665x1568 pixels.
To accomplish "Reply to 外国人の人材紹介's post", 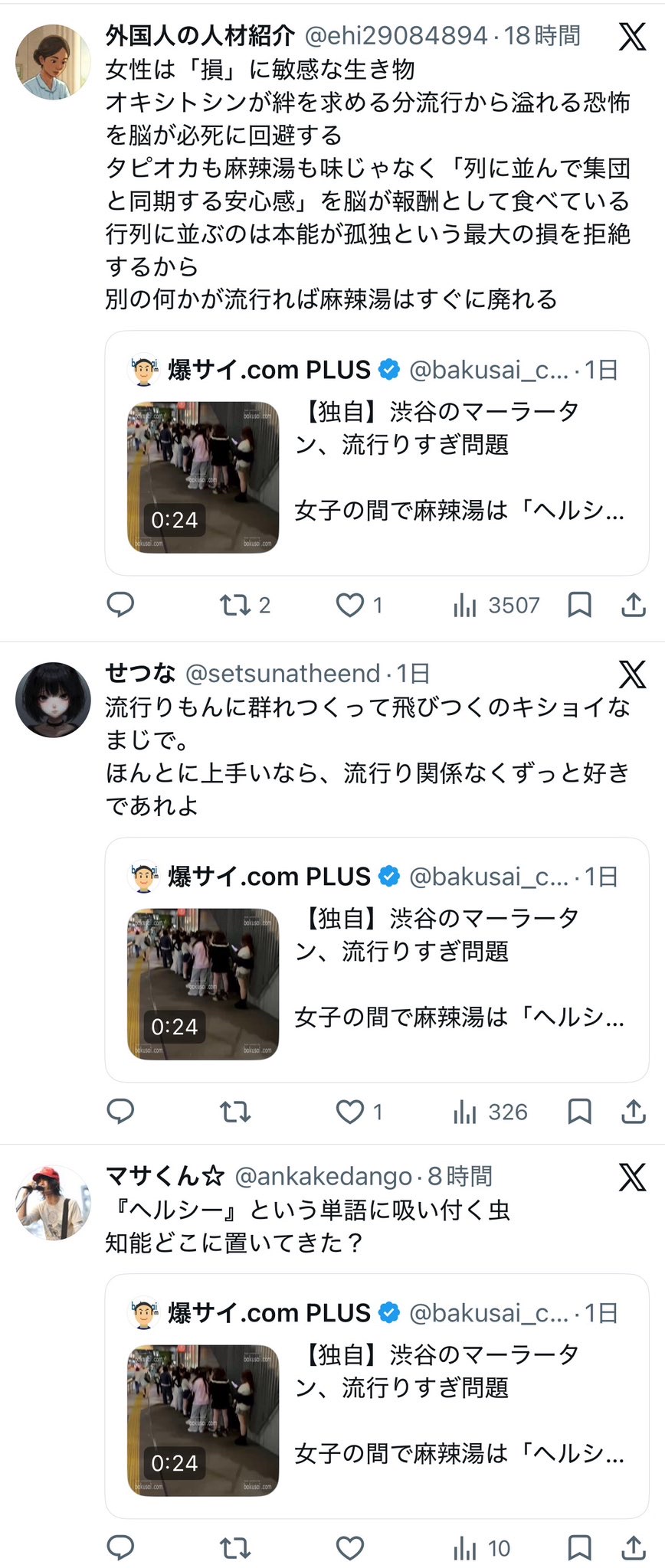I will [x=120, y=605].
